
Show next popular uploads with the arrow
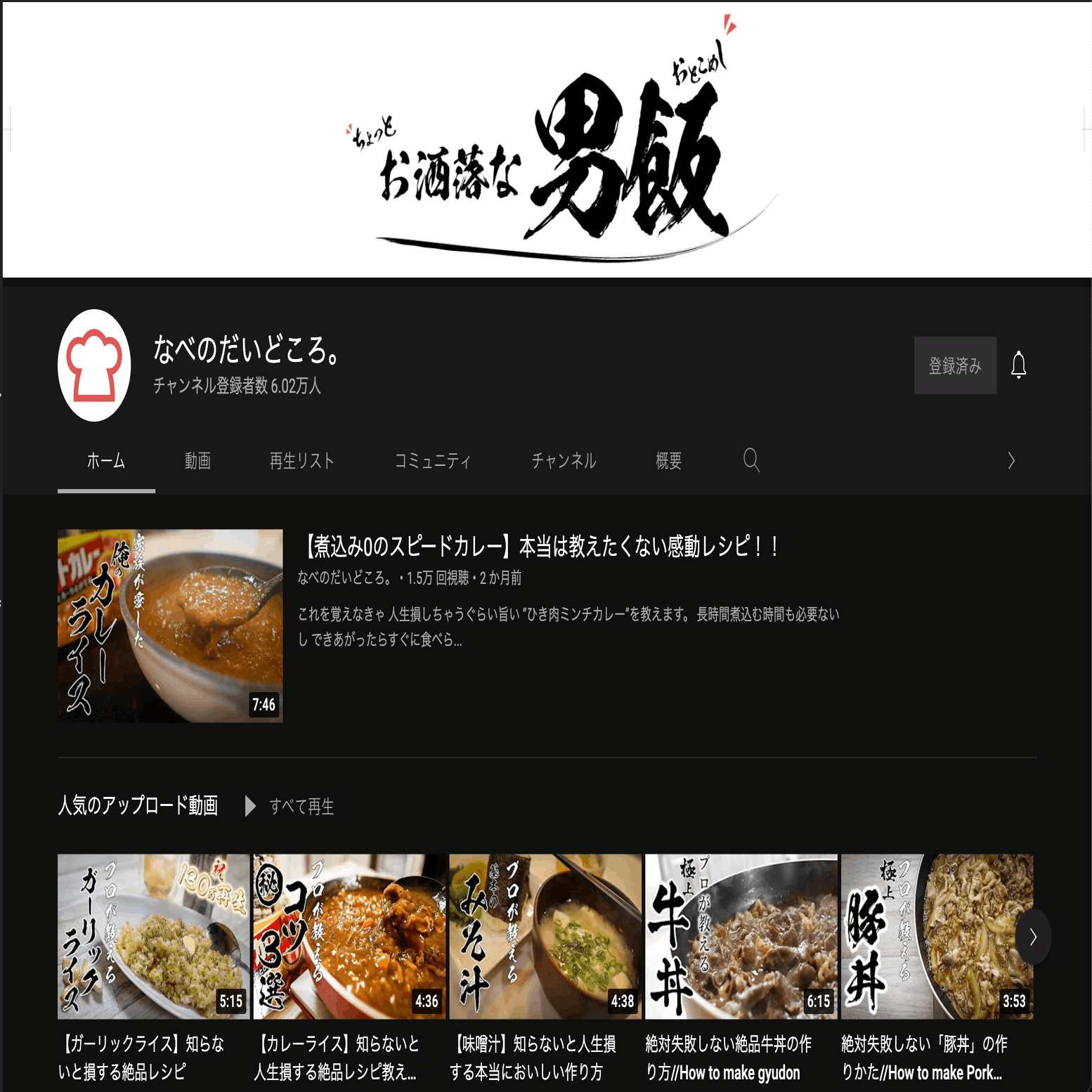click(x=1032, y=937)
